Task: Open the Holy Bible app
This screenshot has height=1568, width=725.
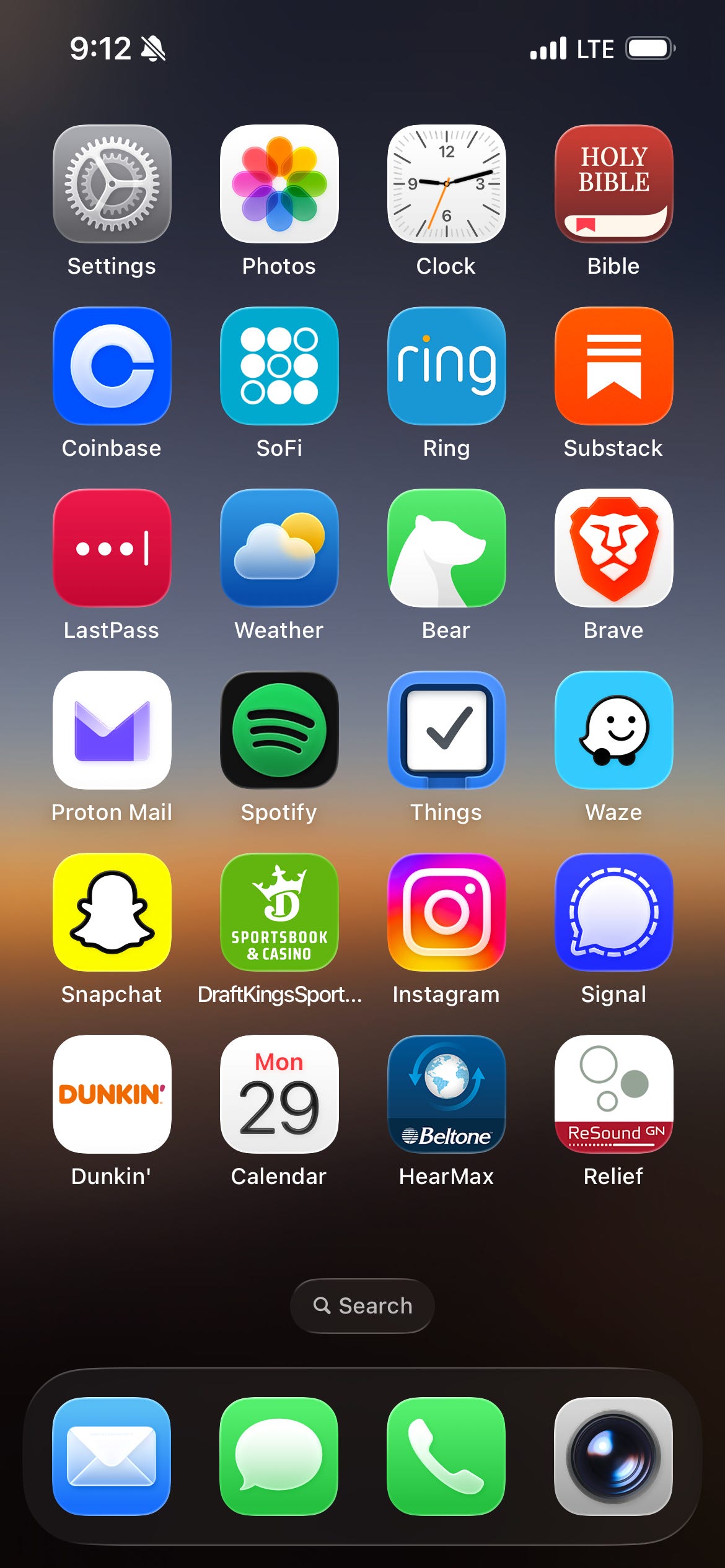Action: point(613,184)
